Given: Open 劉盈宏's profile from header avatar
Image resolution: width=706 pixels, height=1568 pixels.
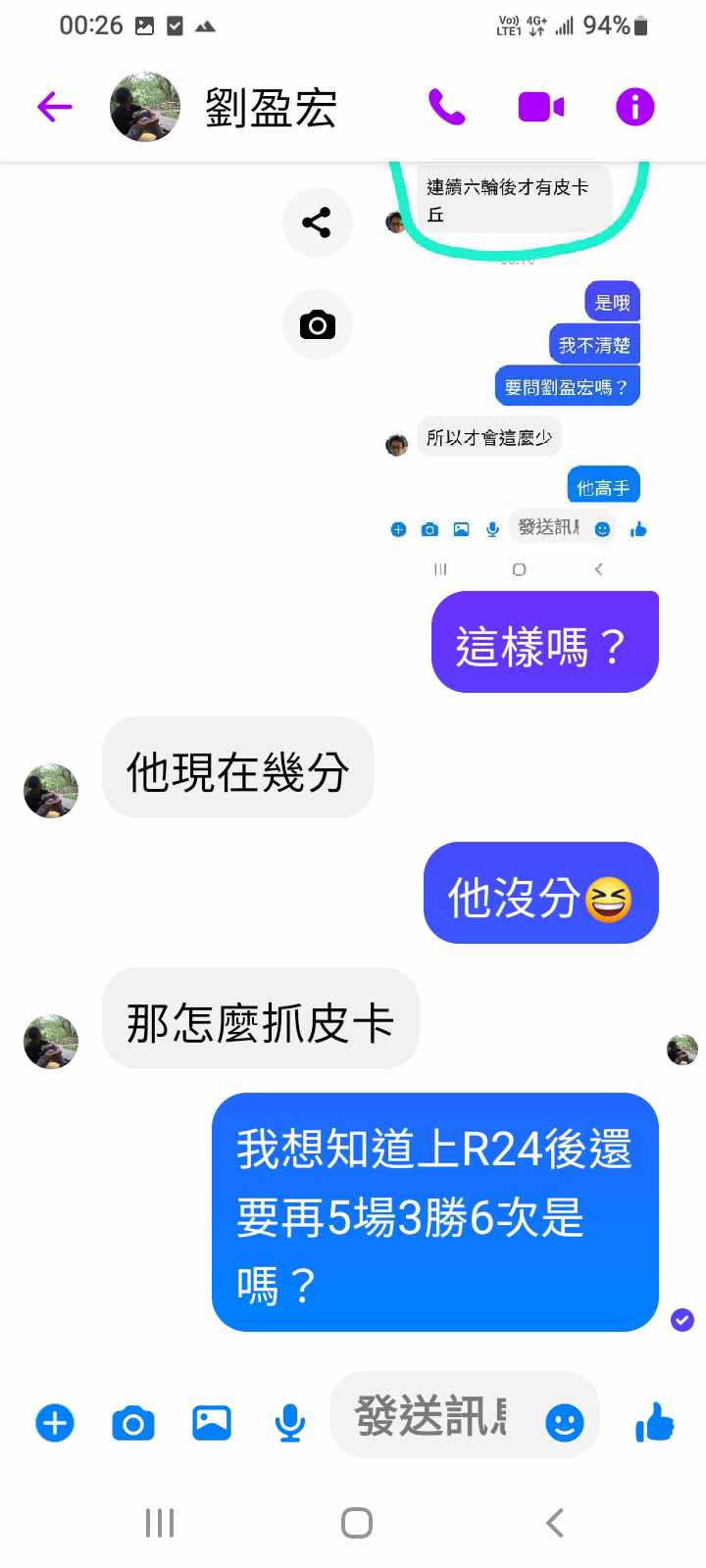Looking at the screenshot, I should pos(145,107).
